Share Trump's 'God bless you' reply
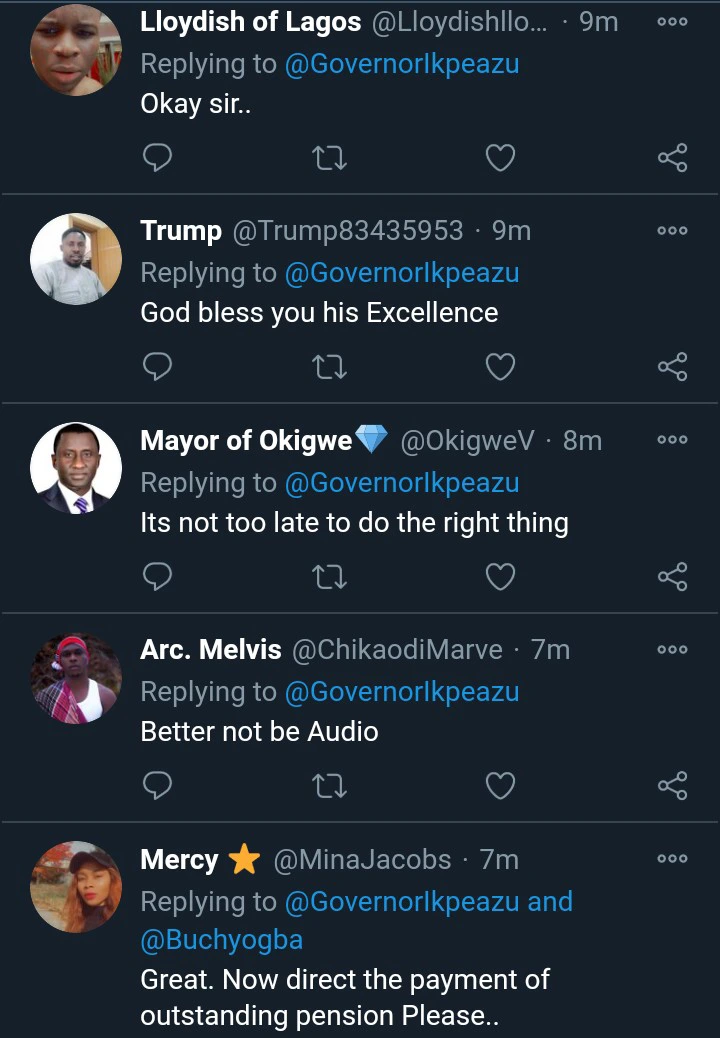The height and width of the screenshot is (1038, 720). tap(672, 367)
